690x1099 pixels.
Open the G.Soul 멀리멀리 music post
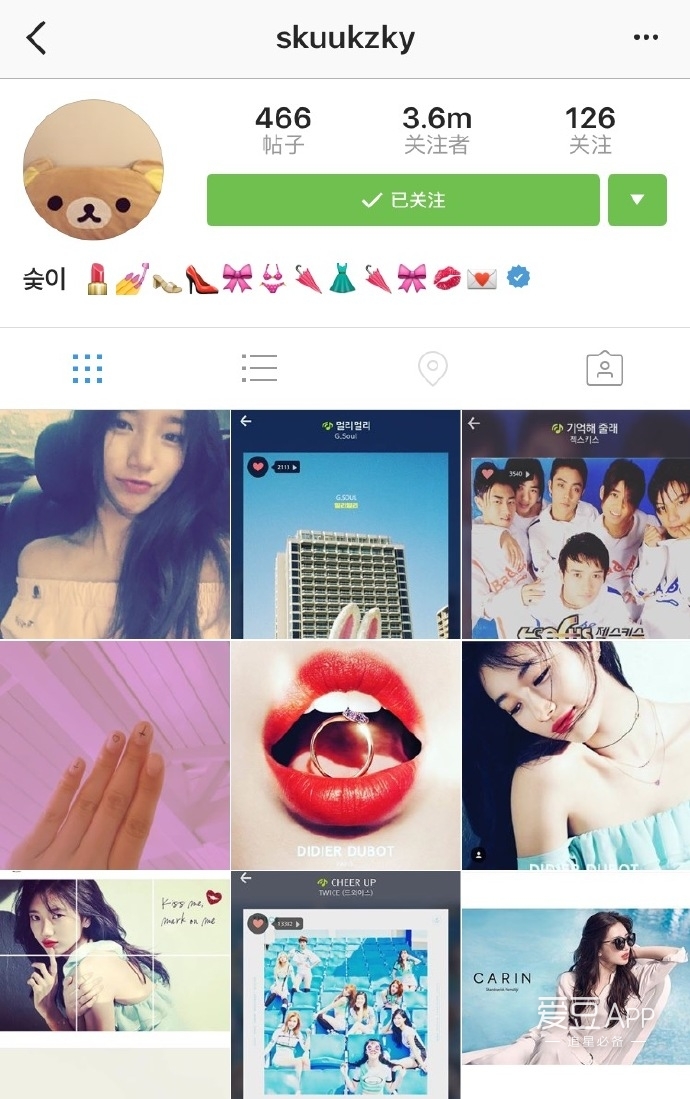[345, 524]
